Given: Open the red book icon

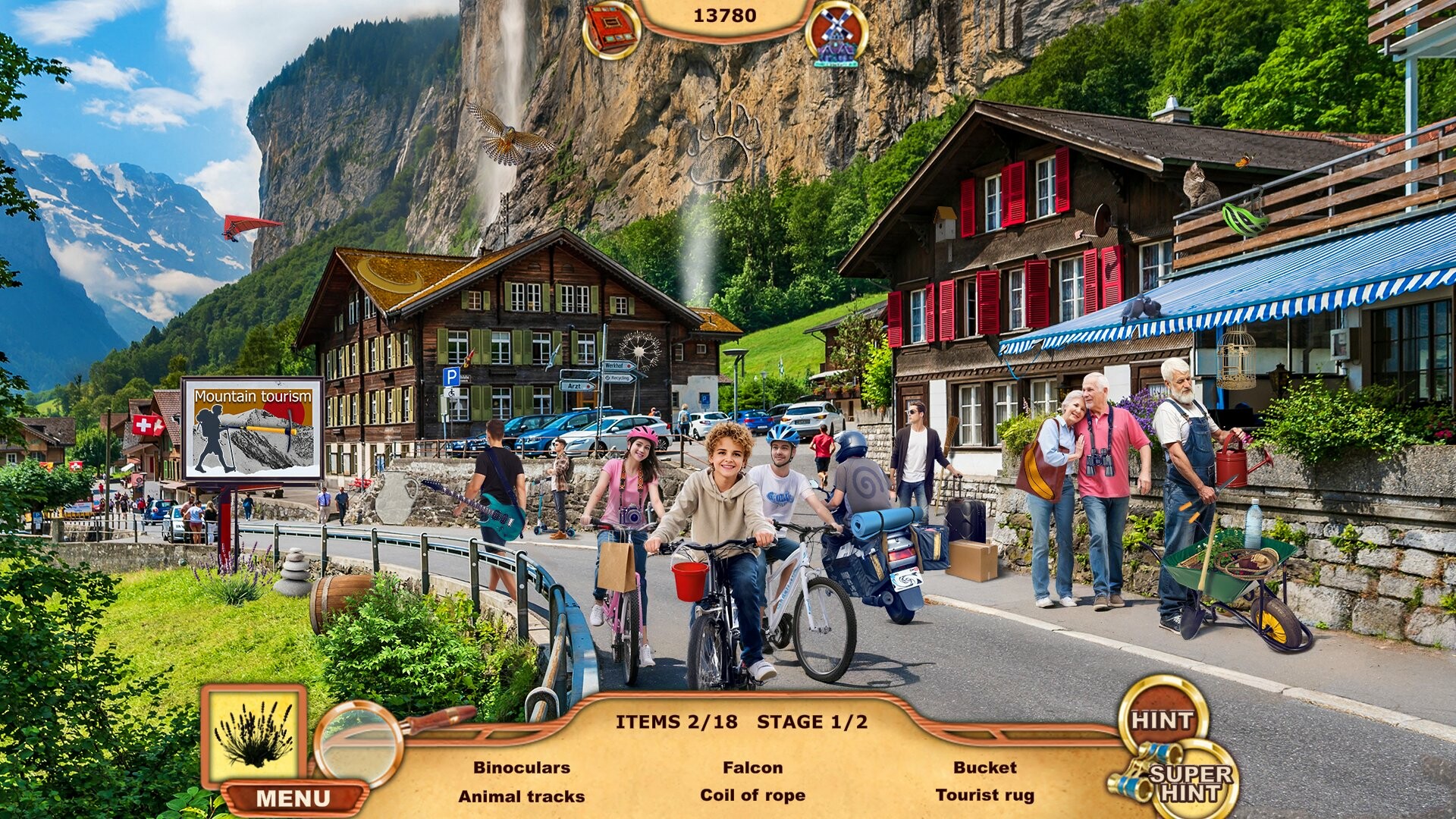Looking at the screenshot, I should pyautogui.click(x=610, y=29).
